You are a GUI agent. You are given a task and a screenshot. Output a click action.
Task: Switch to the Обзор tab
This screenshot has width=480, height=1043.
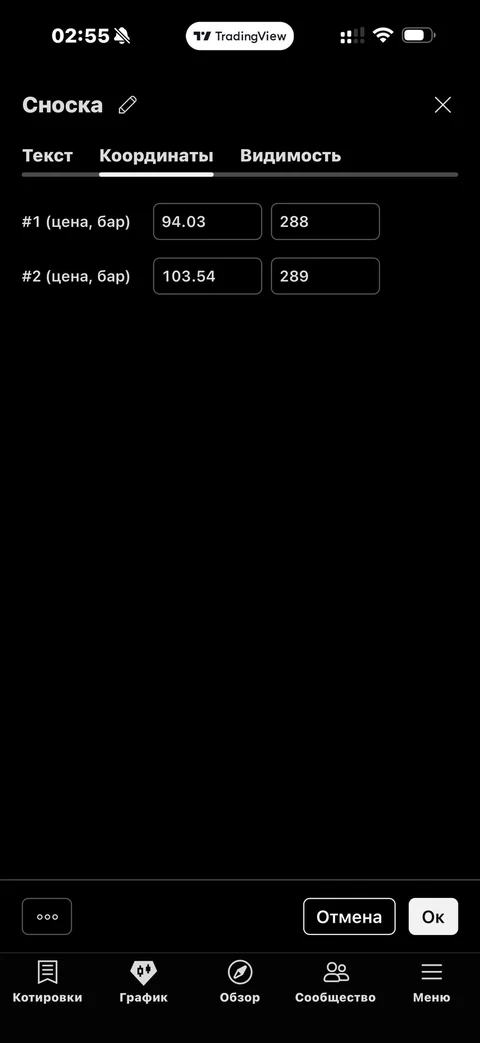click(x=240, y=982)
